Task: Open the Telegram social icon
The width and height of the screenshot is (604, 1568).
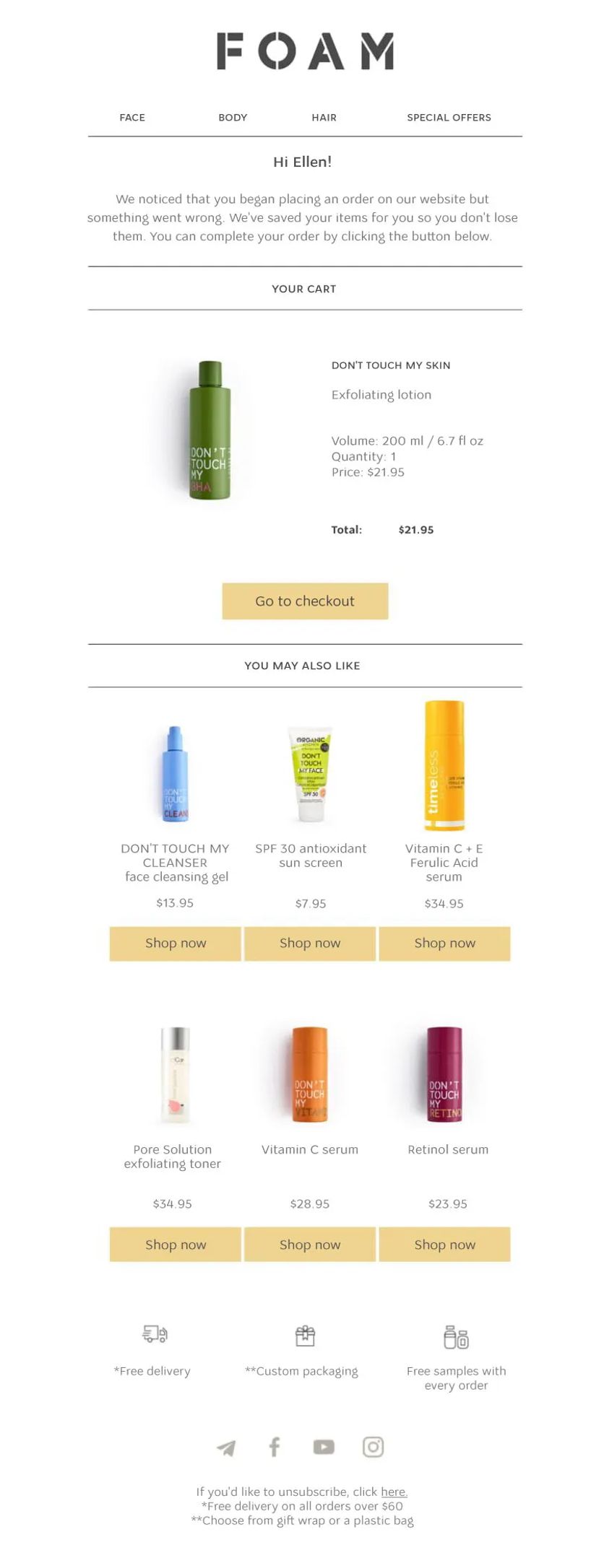Action: (x=226, y=1447)
